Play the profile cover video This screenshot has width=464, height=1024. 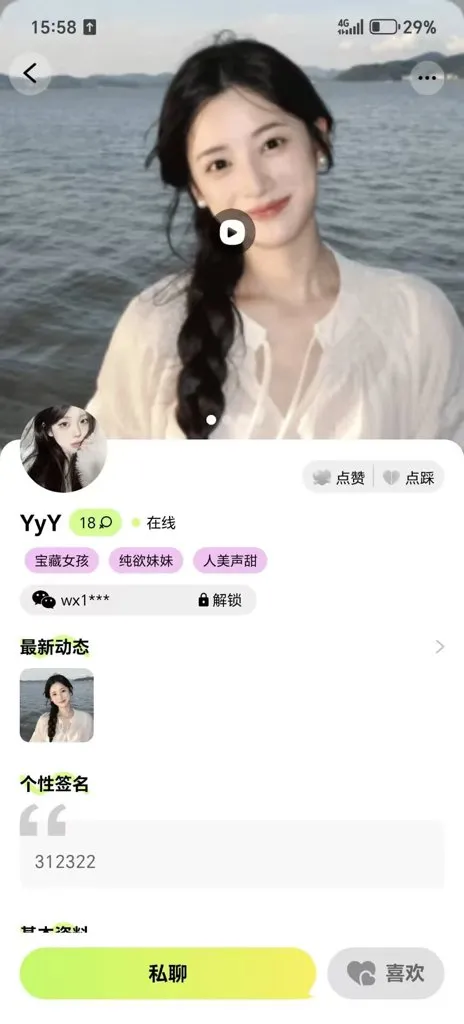[x=233, y=231]
